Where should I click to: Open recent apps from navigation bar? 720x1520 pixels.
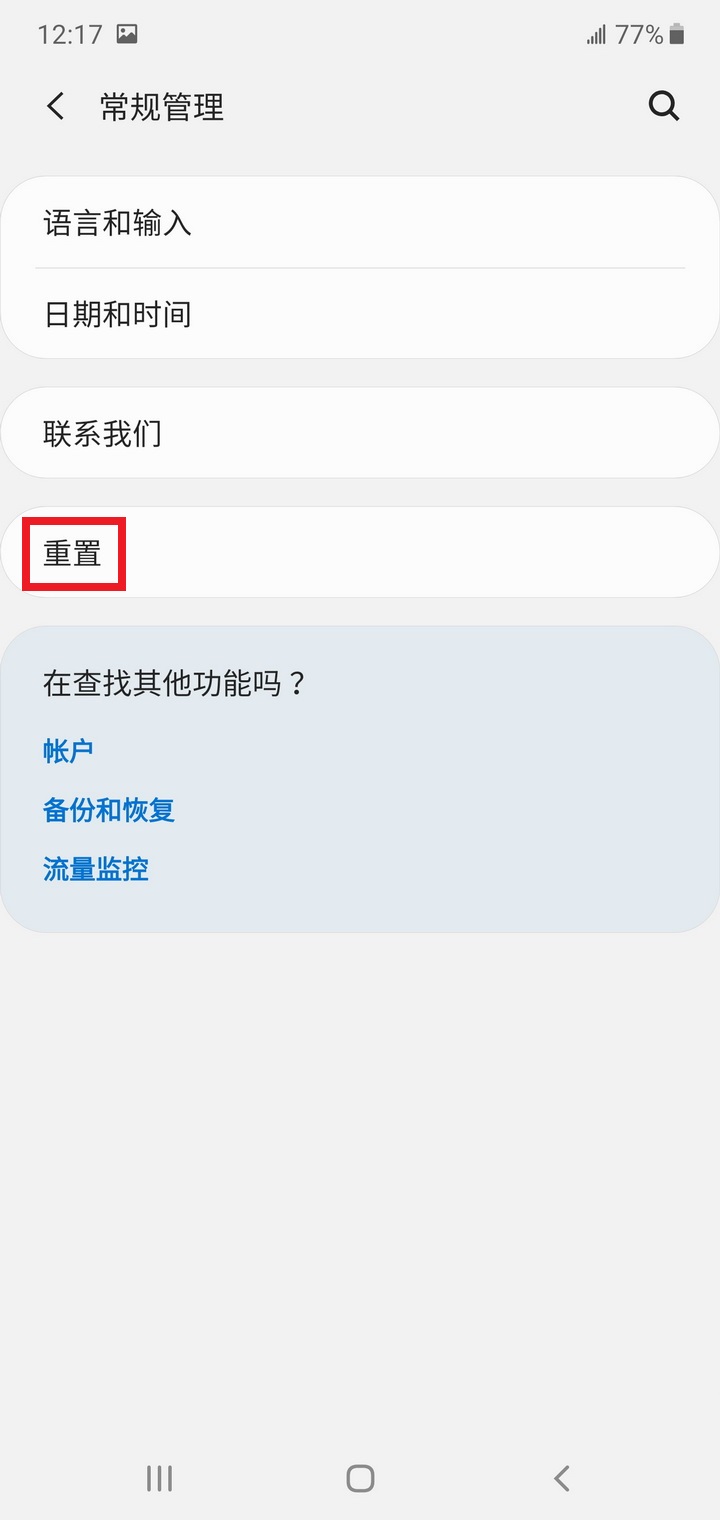click(x=159, y=1478)
